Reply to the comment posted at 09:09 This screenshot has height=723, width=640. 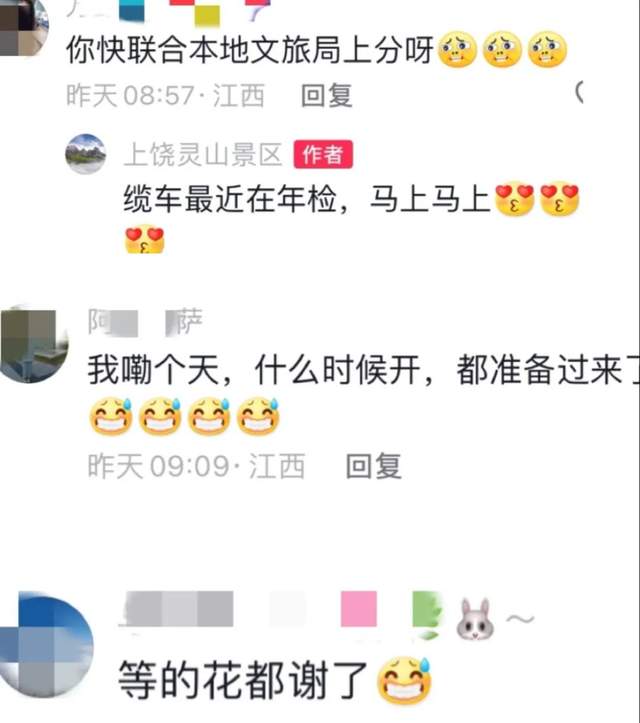point(373,466)
